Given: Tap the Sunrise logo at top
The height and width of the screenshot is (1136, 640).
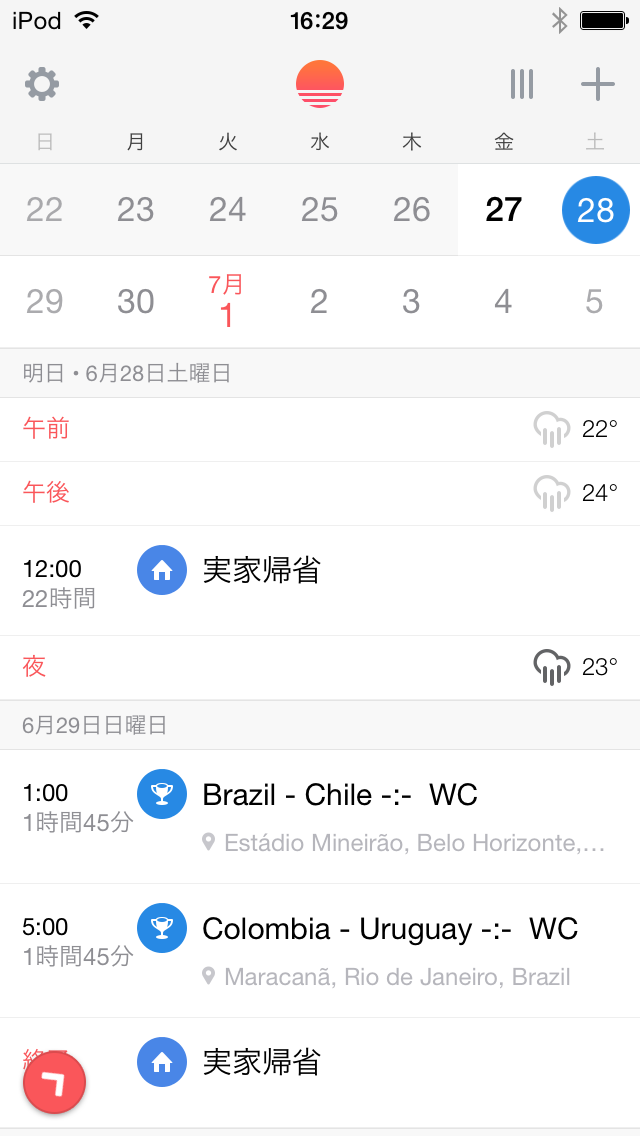Looking at the screenshot, I should tap(320, 84).
